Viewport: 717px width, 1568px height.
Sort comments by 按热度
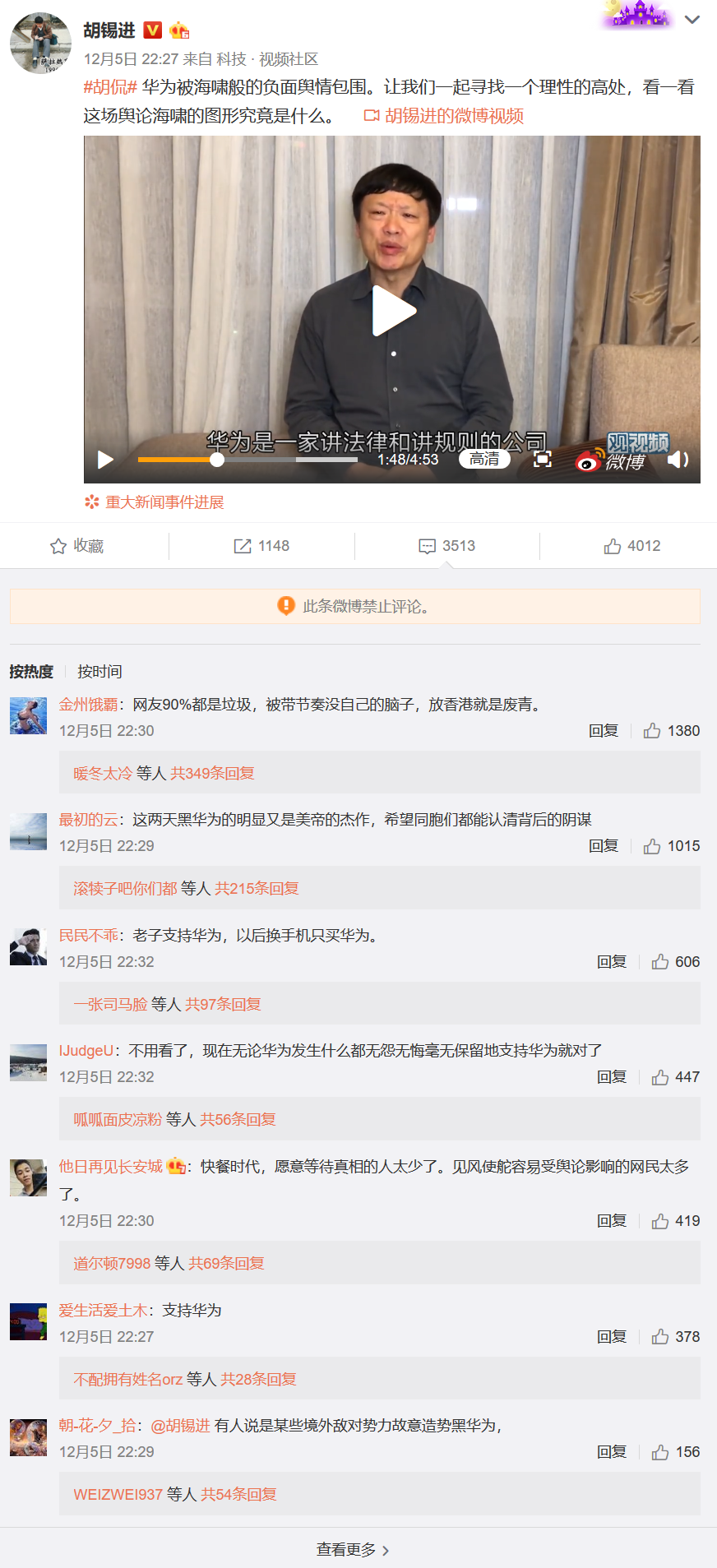click(x=31, y=672)
